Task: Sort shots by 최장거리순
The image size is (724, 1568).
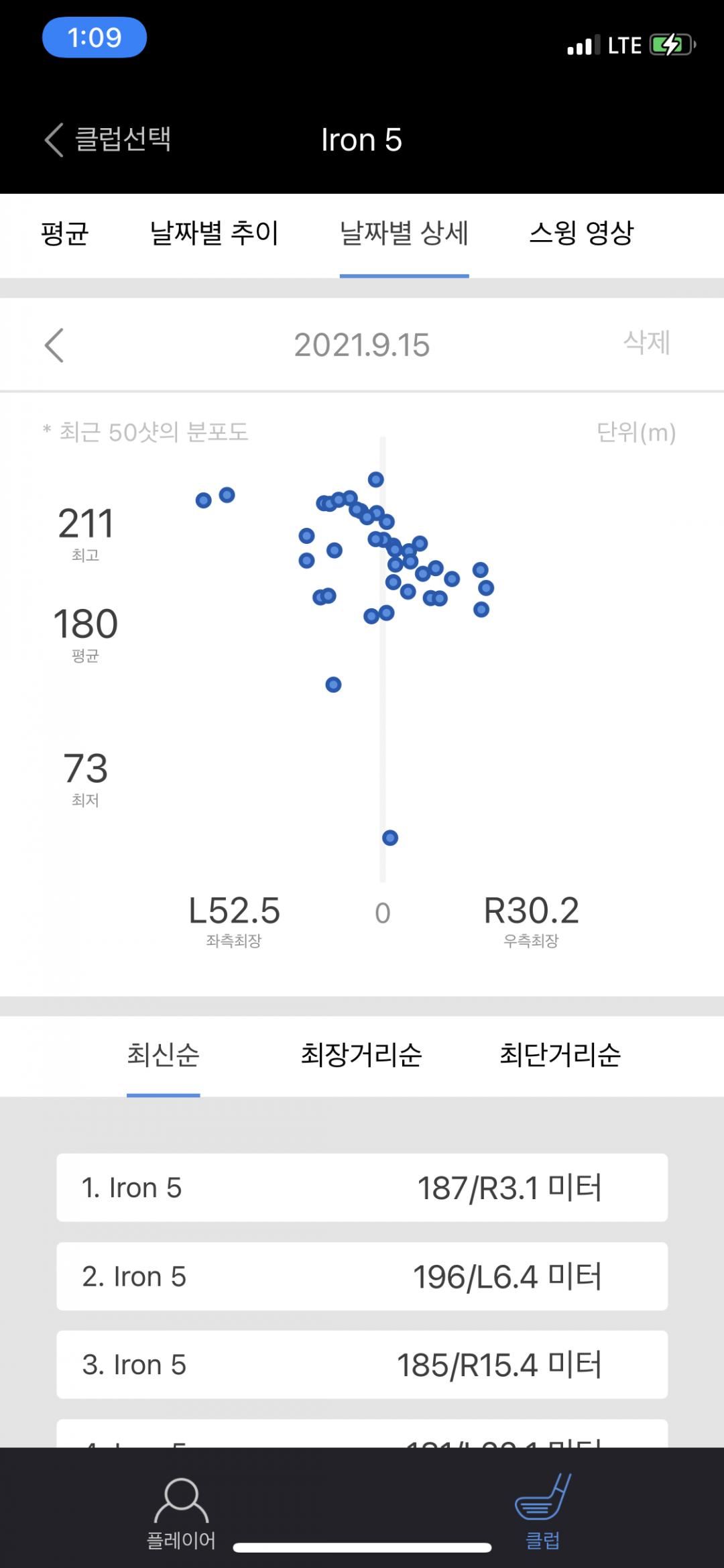Action: (361, 1055)
